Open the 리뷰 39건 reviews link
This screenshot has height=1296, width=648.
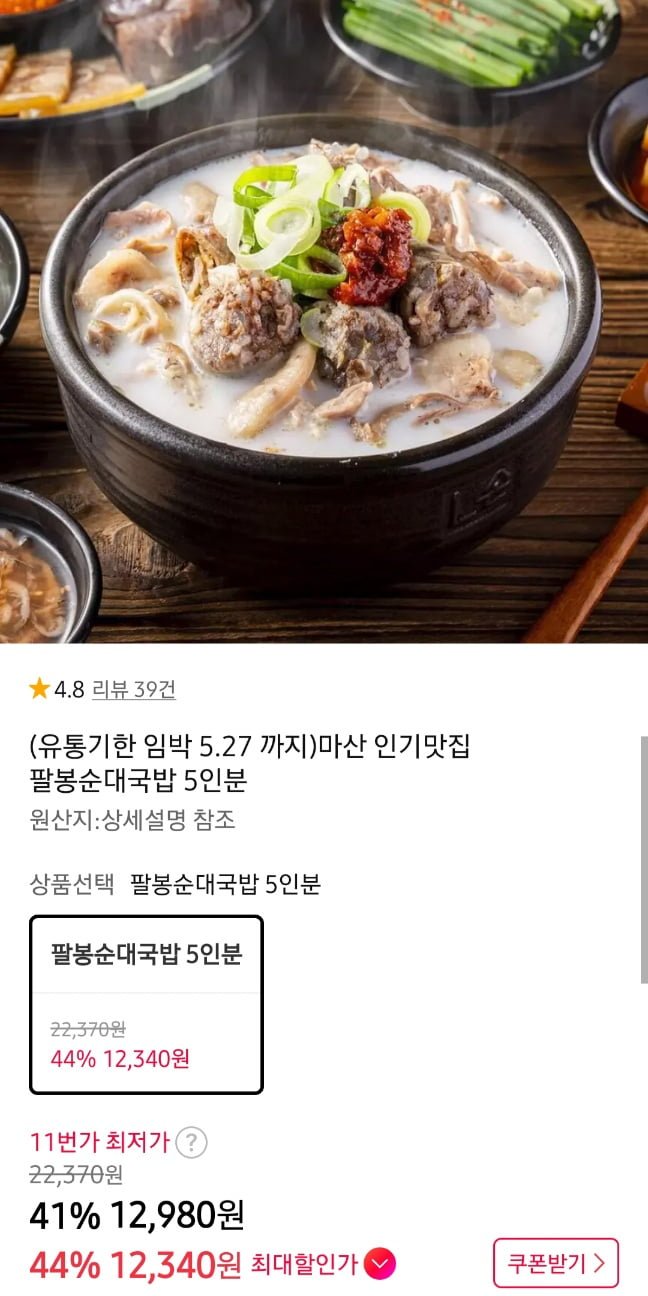[x=134, y=689]
